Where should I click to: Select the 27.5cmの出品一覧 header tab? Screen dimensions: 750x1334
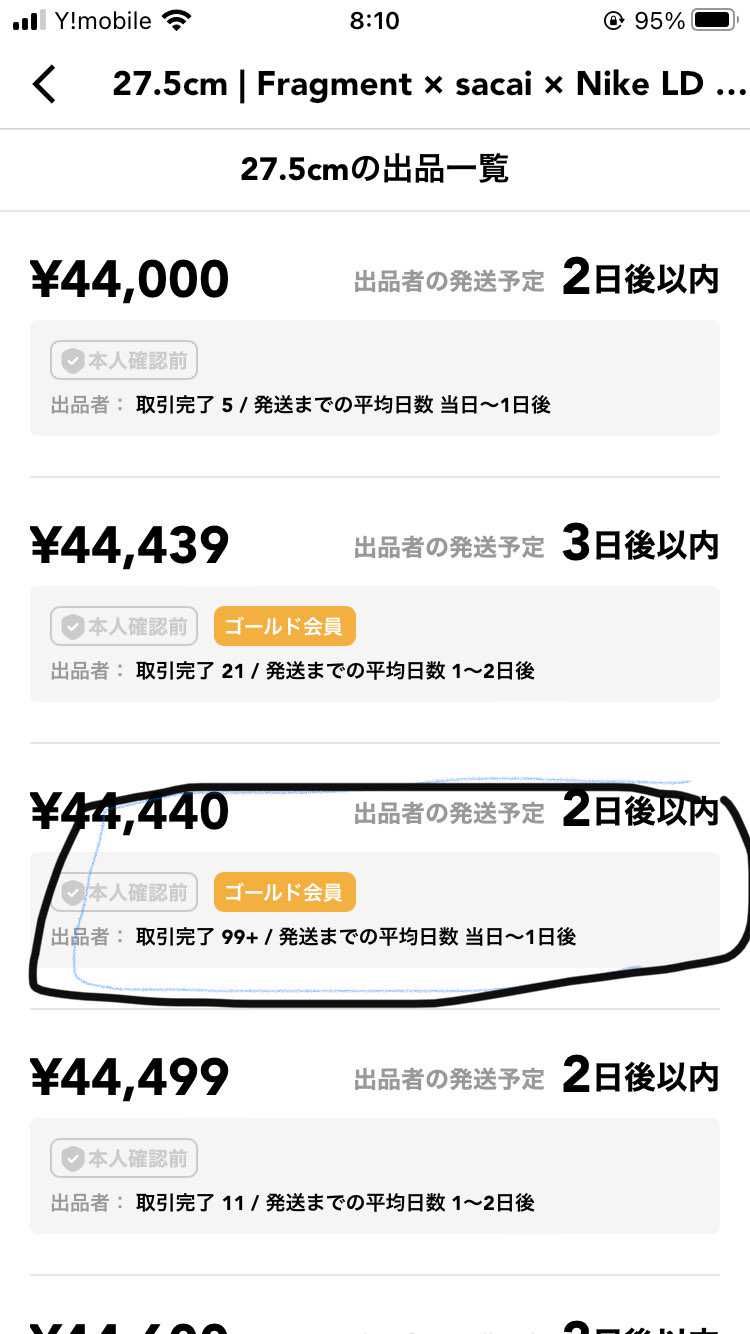point(375,169)
